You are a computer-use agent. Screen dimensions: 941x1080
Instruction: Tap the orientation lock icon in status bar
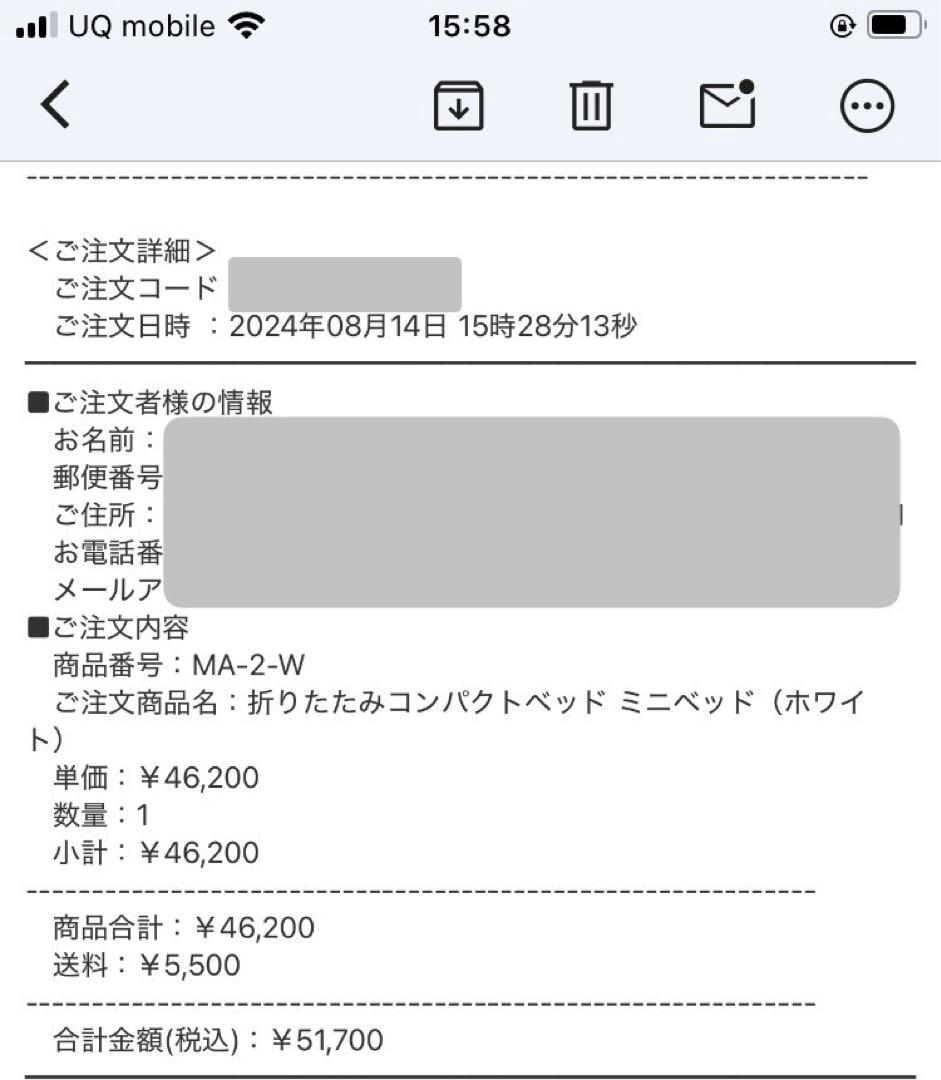pyautogui.click(x=841, y=26)
